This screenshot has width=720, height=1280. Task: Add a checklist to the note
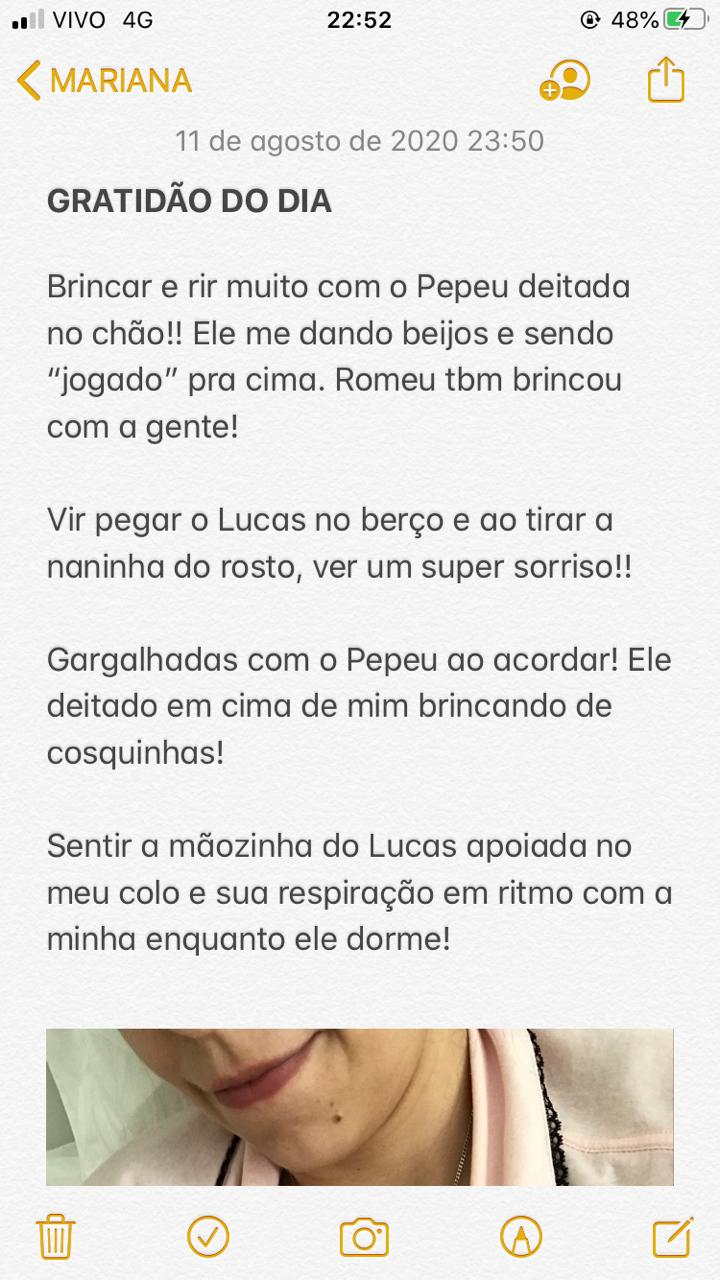click(208, 1237)
